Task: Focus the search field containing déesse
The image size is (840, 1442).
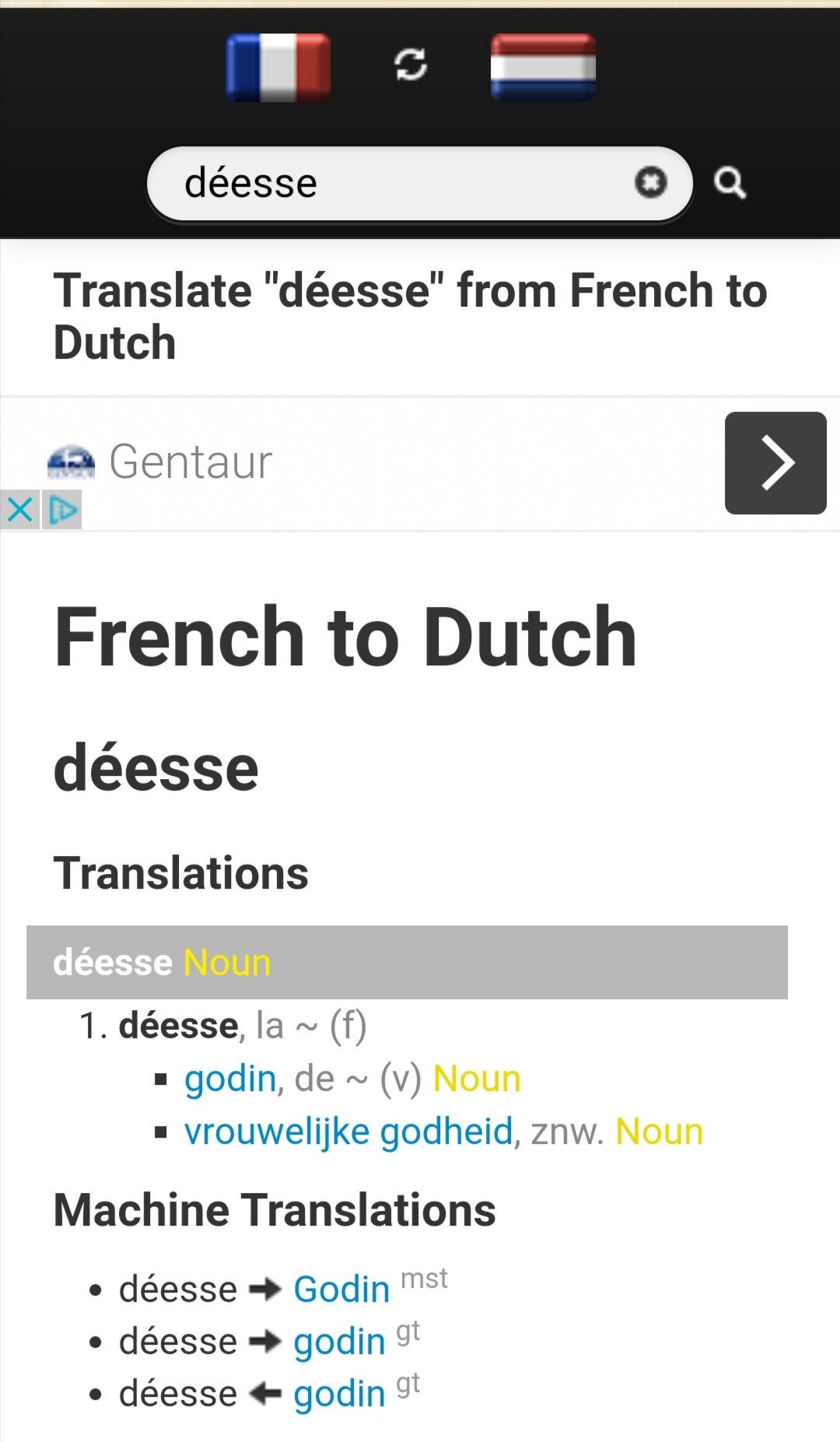Action: point(389,184)
